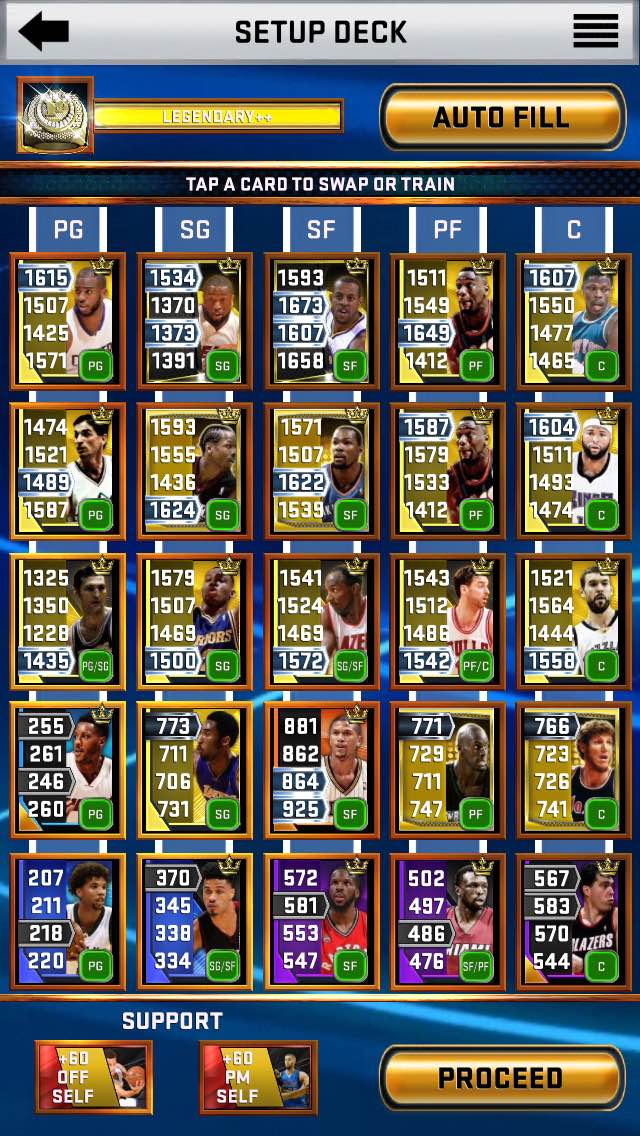Tap the C card with 1607 stat
Image resolution: width=640 pixels, height=1136 pixels.
click(573, 321)
